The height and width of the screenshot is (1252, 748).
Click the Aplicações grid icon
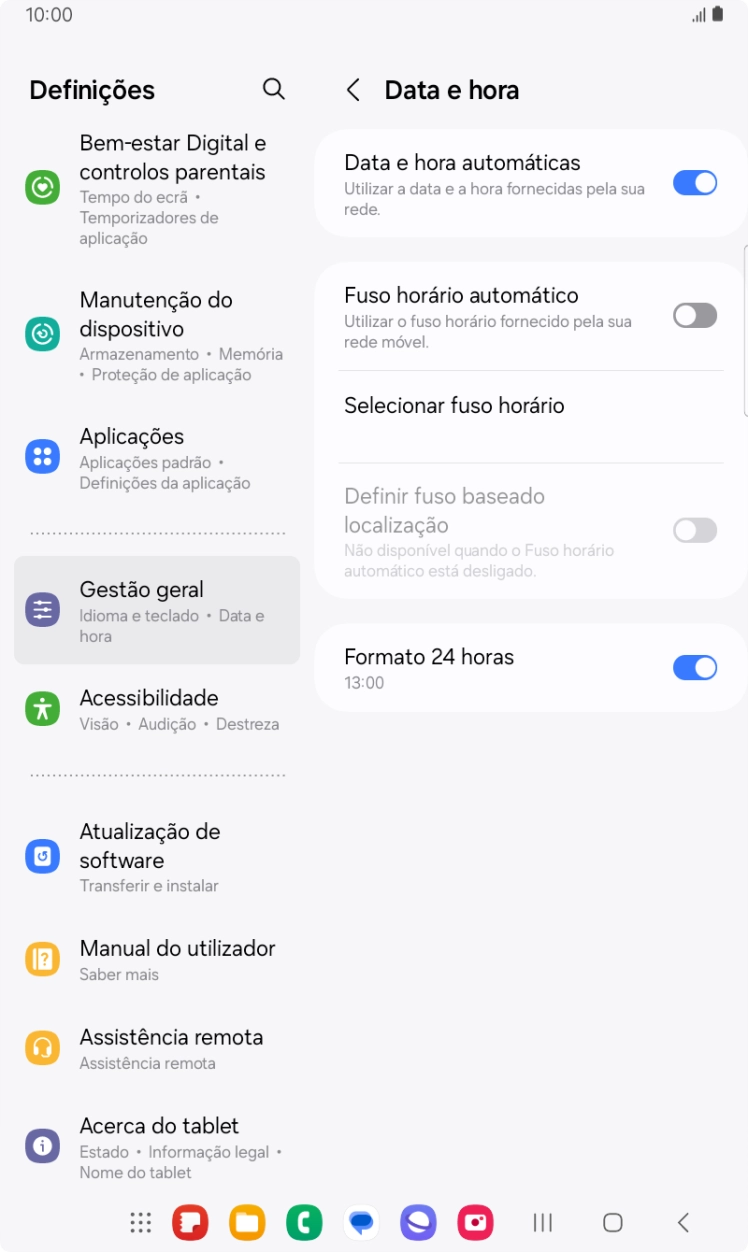pyautogui.click(x=42, y=456)
